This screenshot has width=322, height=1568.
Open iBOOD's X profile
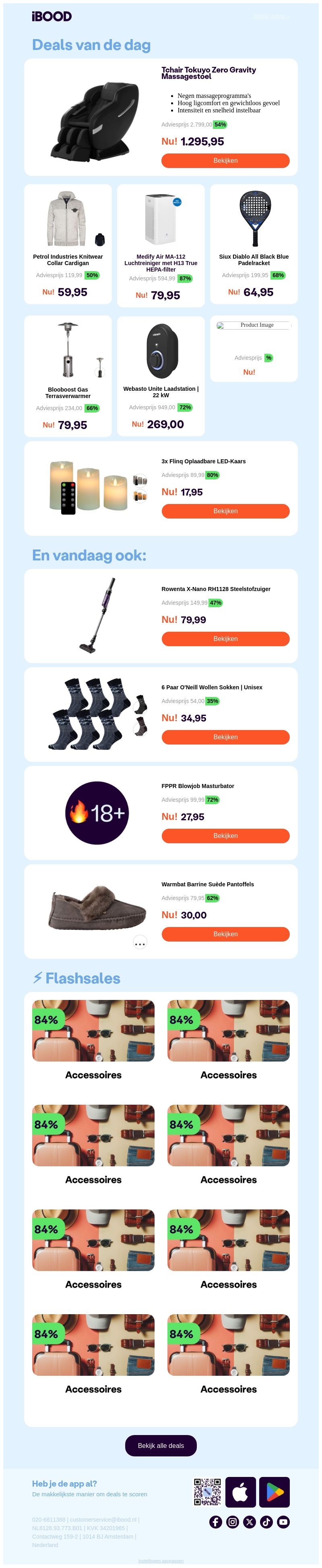250,1522
